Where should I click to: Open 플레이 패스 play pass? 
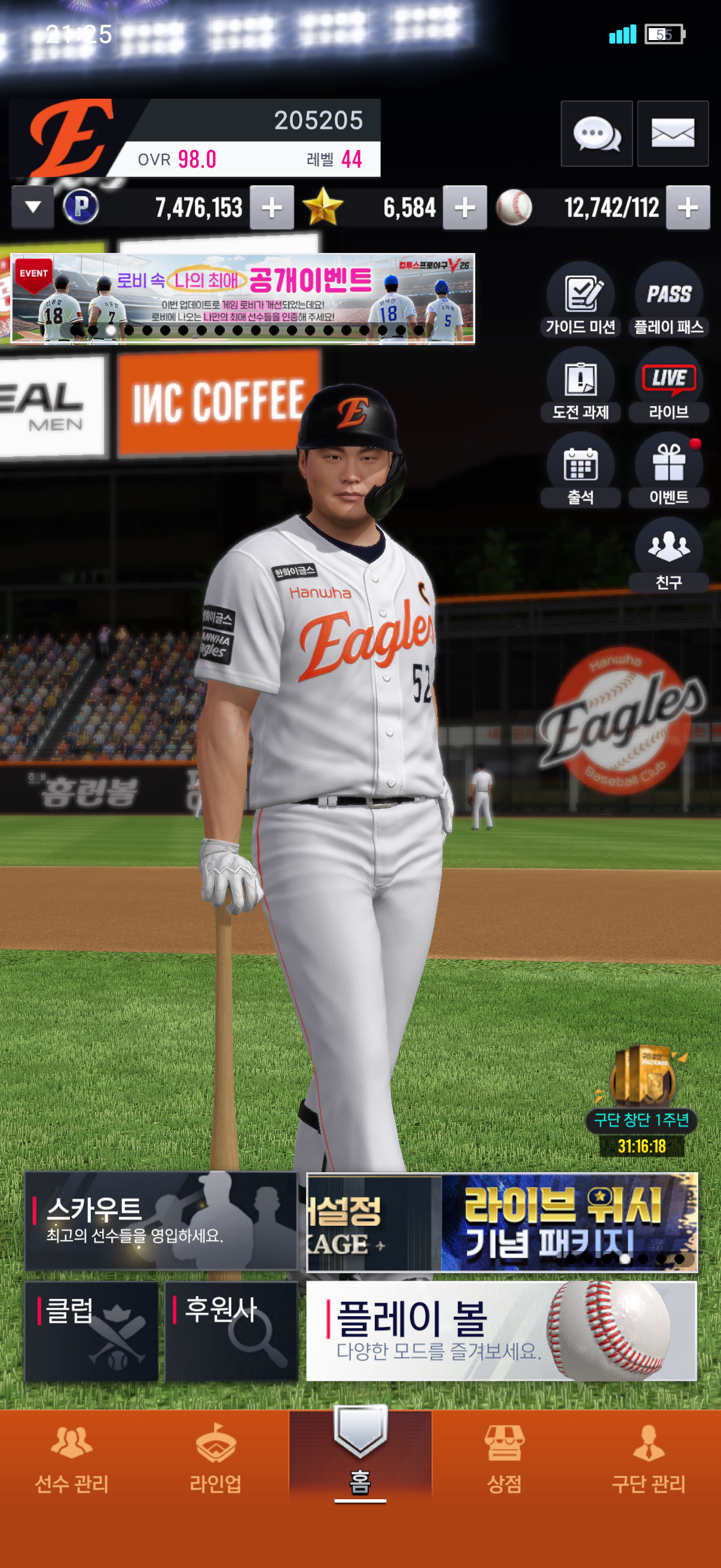668,300
